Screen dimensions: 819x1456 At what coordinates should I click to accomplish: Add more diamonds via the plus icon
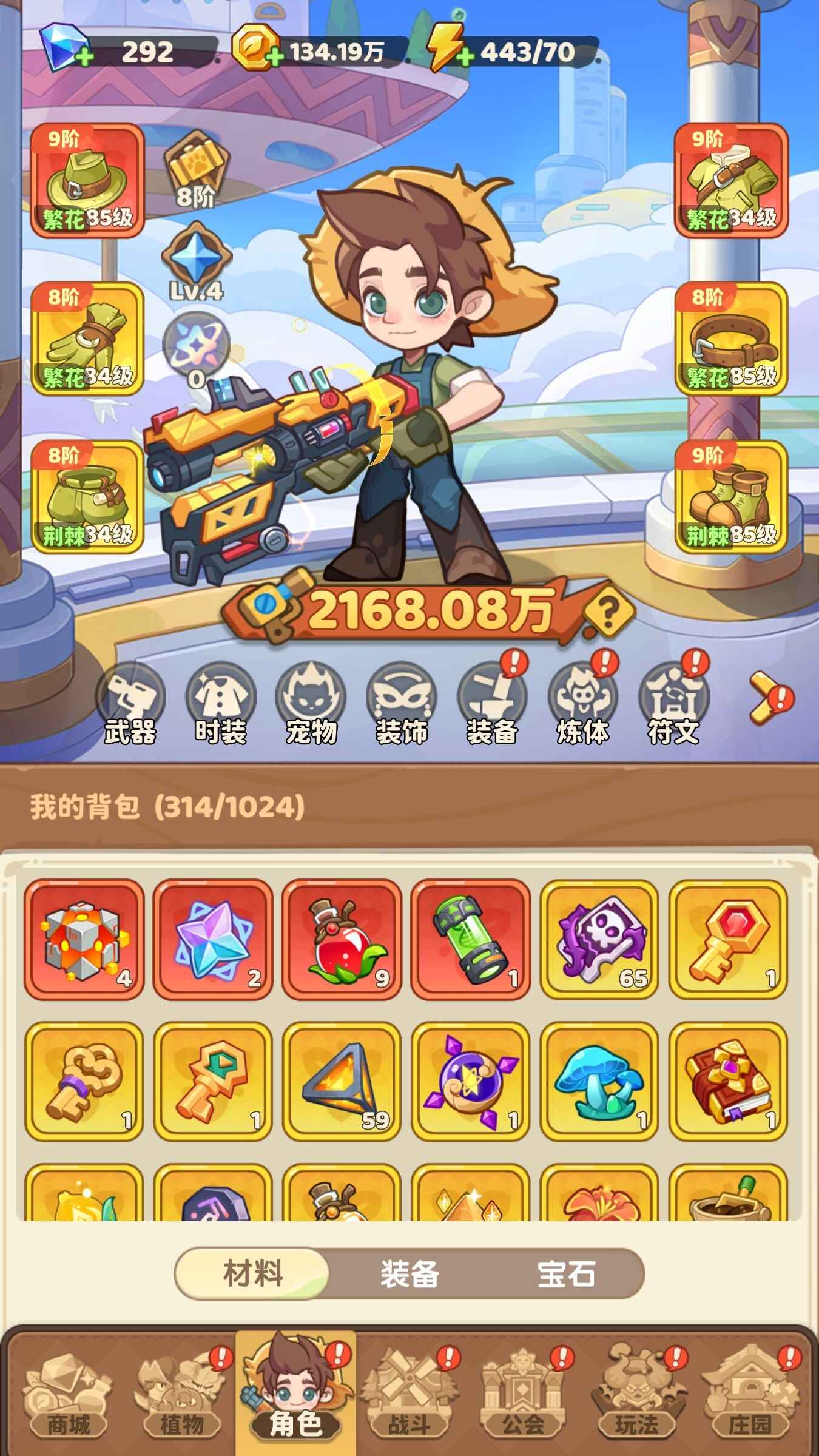pyautogui.click(x=84, y=58)
